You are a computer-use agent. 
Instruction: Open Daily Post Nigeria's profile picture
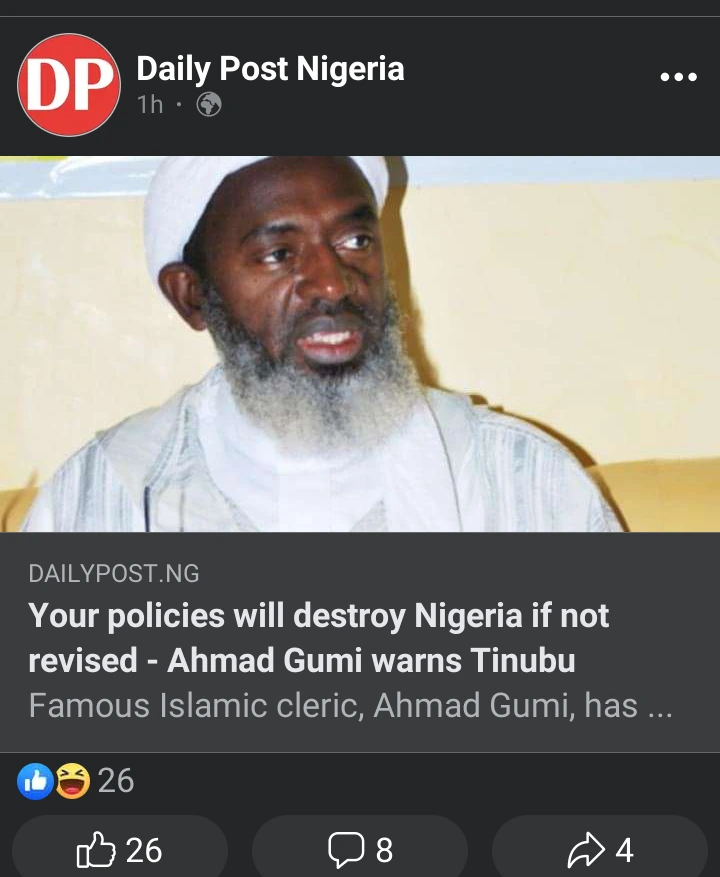69,84
